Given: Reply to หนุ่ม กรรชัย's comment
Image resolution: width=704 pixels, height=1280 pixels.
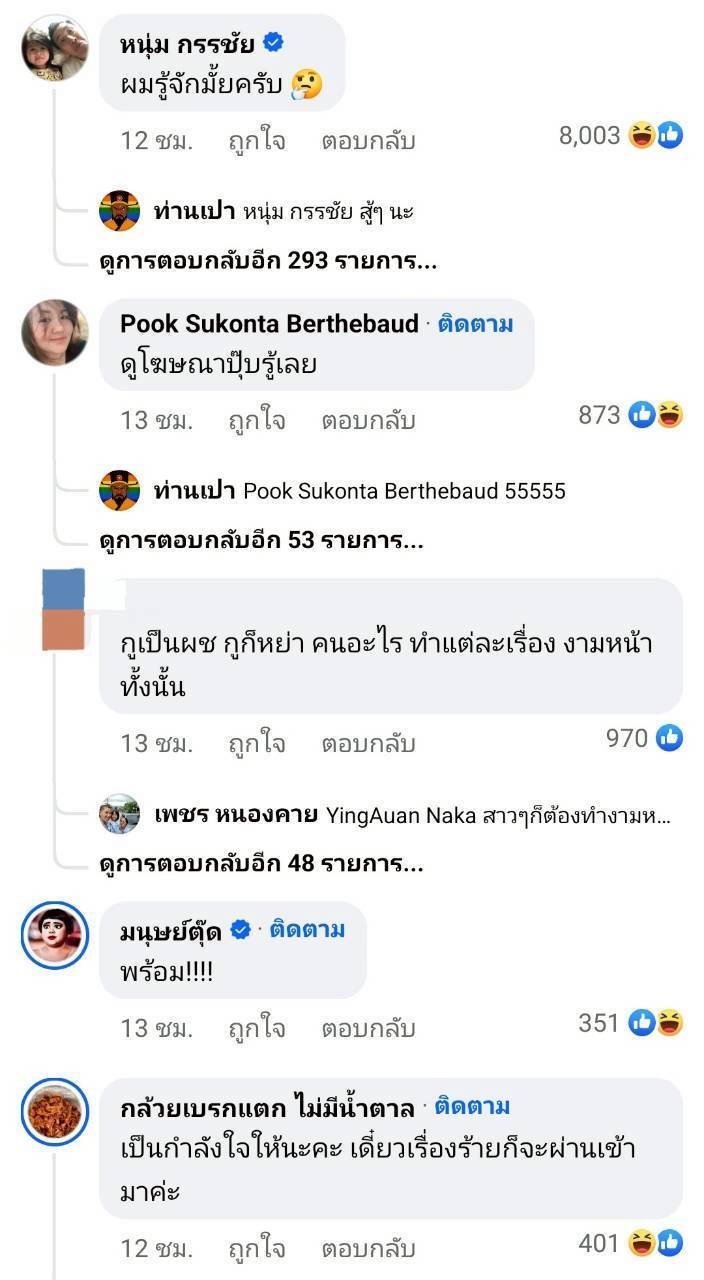Looking at the screenshot, I should [x=367, y=140].
